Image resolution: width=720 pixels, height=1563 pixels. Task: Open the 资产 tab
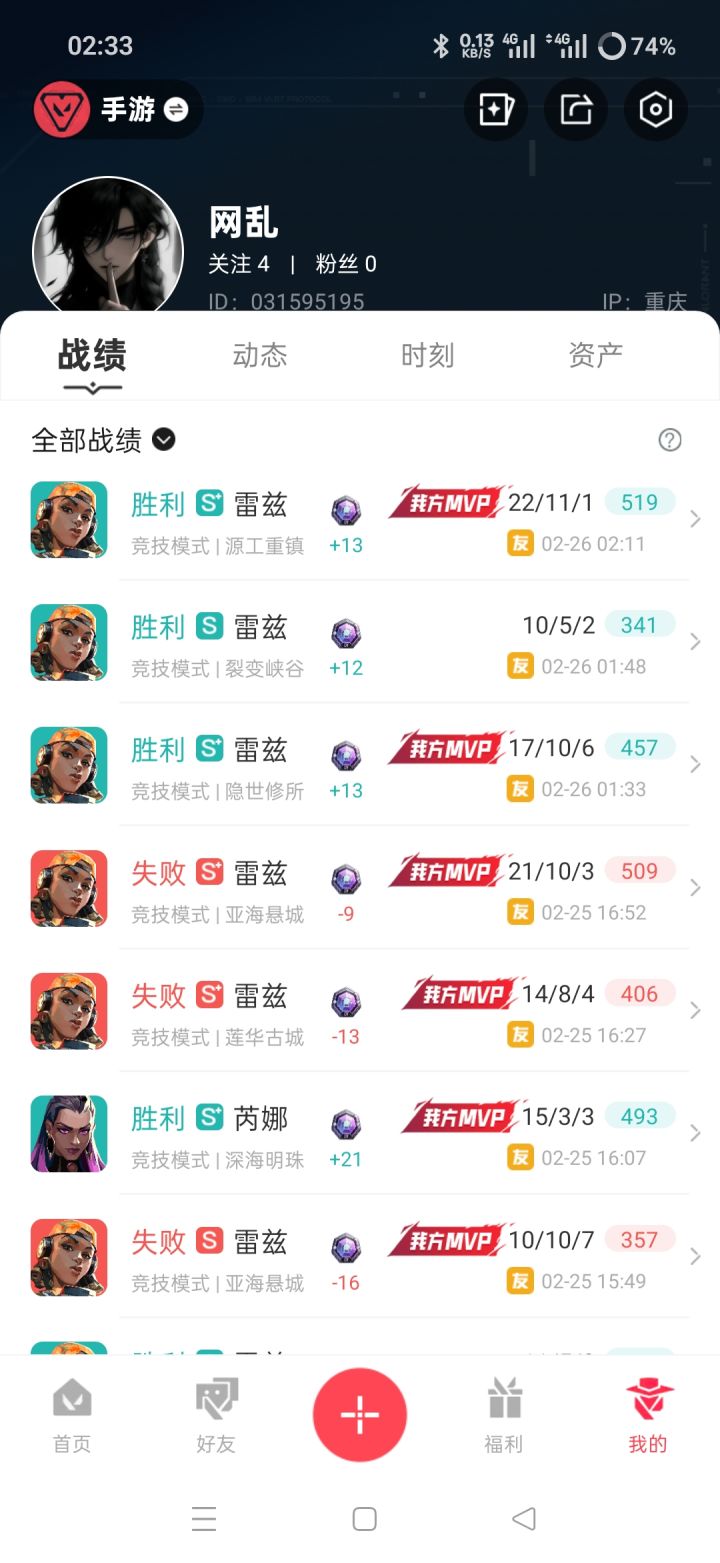pos(595,355)
